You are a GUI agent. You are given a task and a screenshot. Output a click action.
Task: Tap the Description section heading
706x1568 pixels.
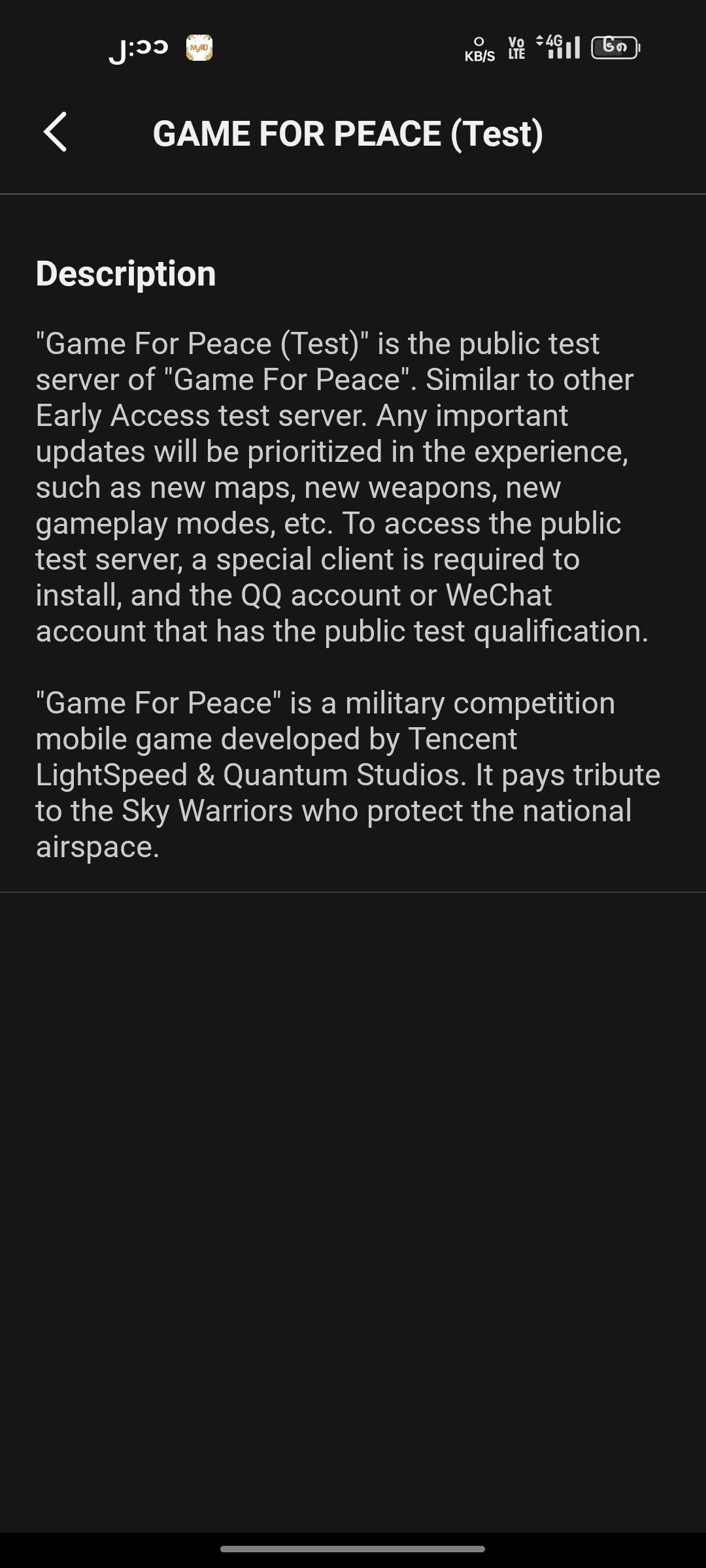126,274
